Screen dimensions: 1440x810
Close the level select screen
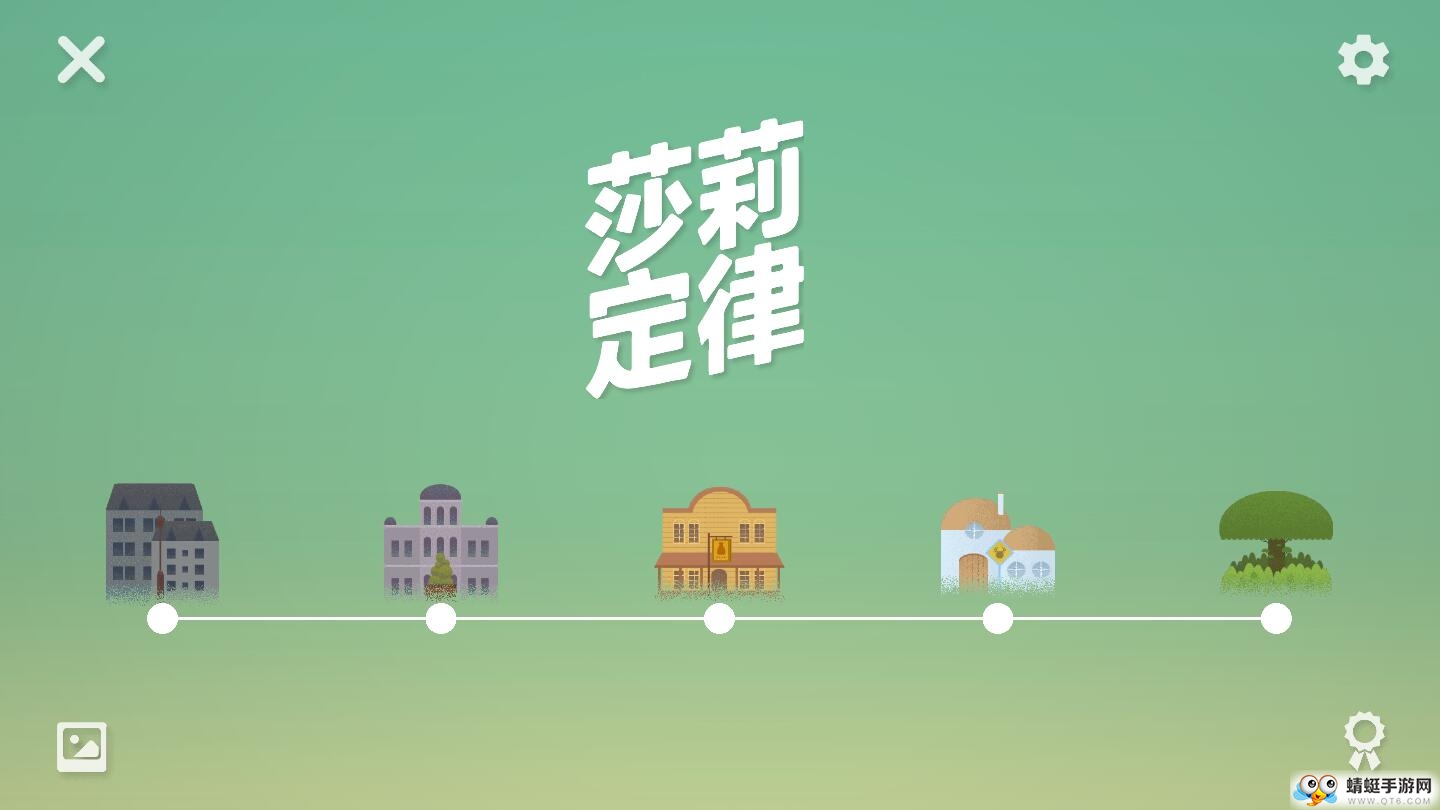coord(81,59)
